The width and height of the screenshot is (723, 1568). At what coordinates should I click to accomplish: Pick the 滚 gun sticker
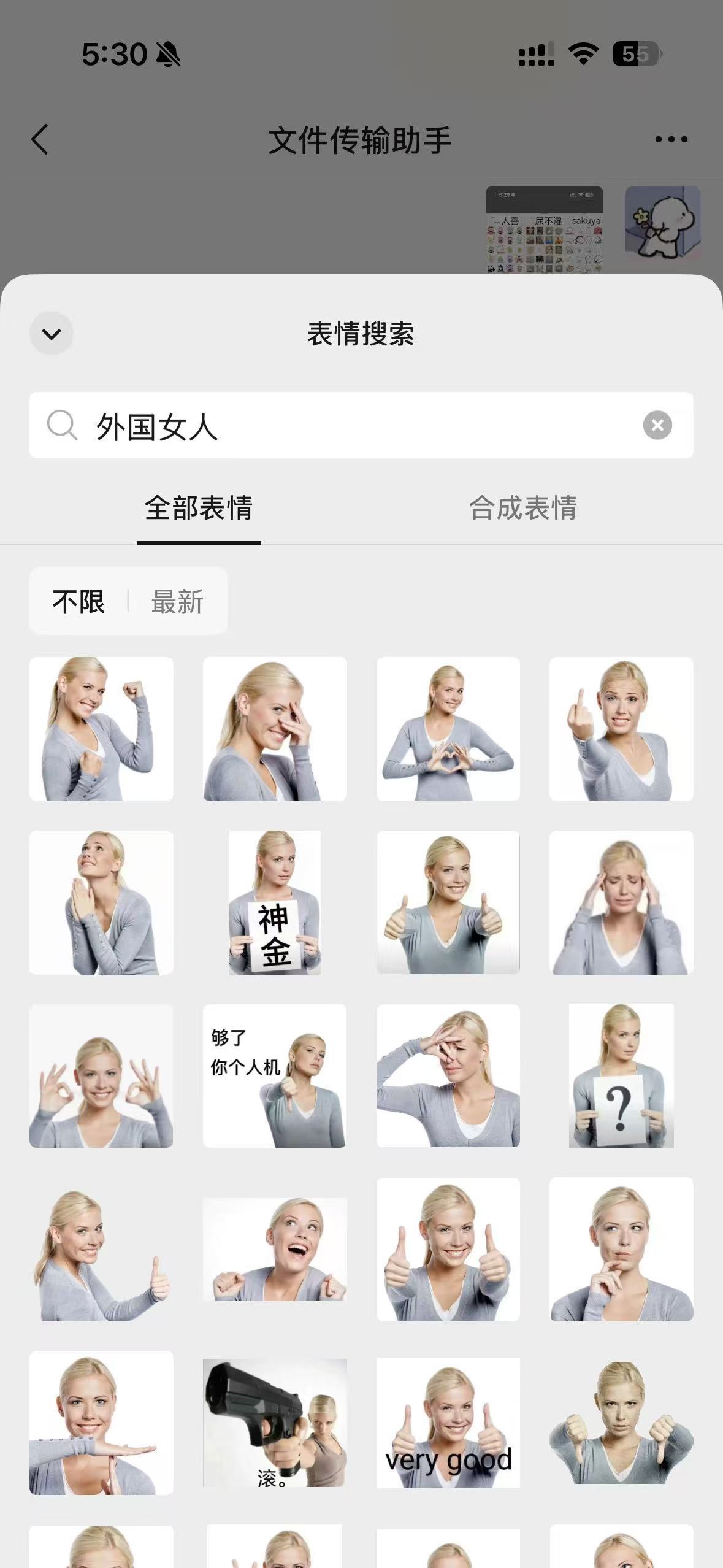275,1423
